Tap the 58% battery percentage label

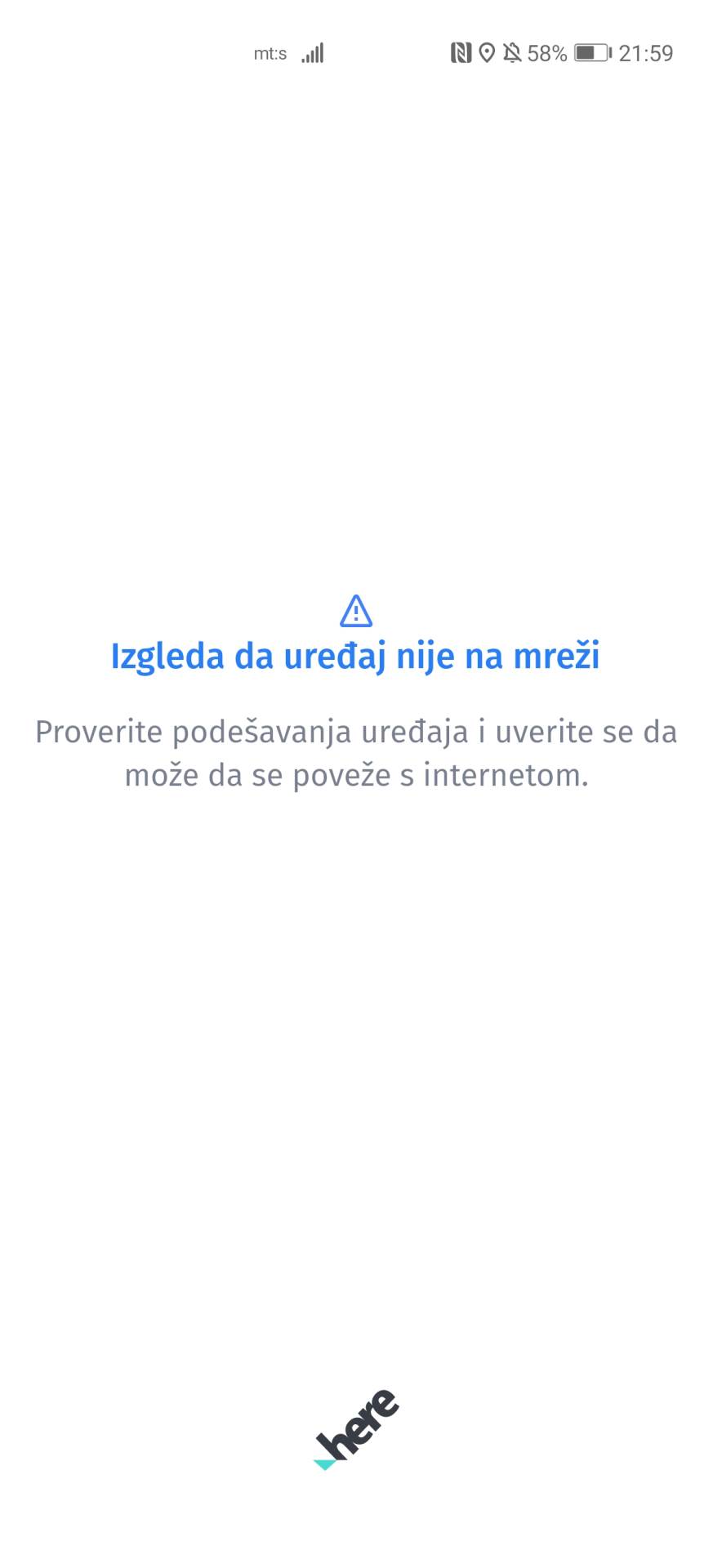coord(547,52)
